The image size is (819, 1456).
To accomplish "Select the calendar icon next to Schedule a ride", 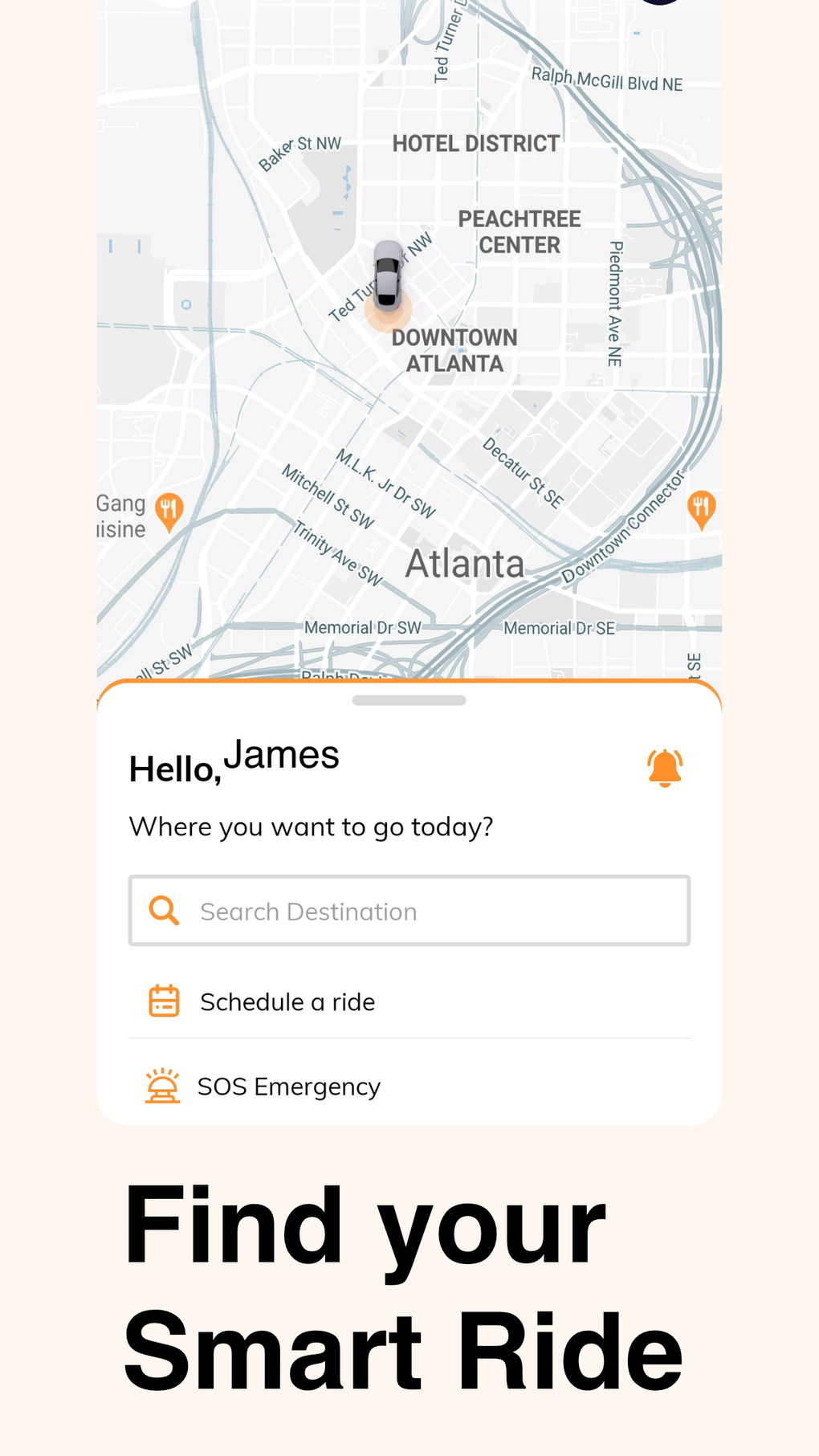I will [x=163, y=1001].
